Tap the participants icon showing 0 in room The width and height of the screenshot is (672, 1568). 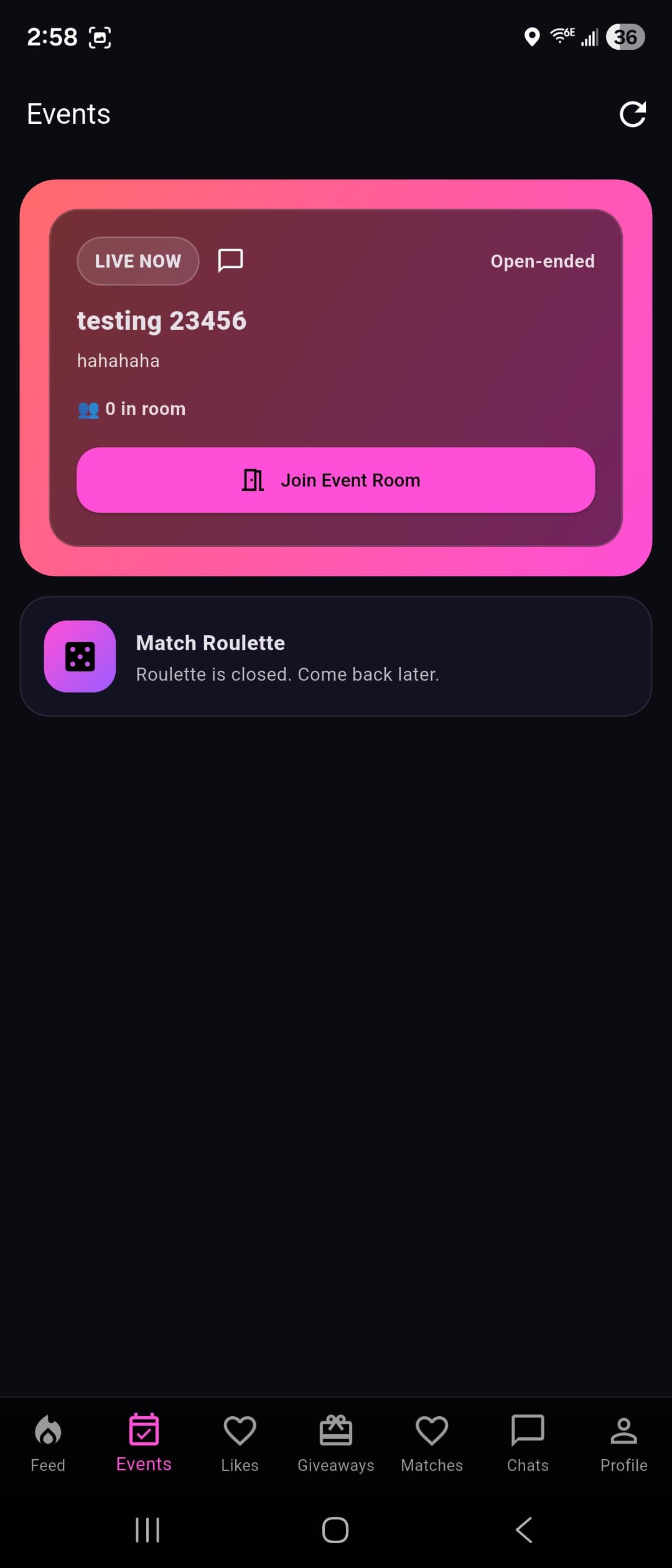click(89, 409)
